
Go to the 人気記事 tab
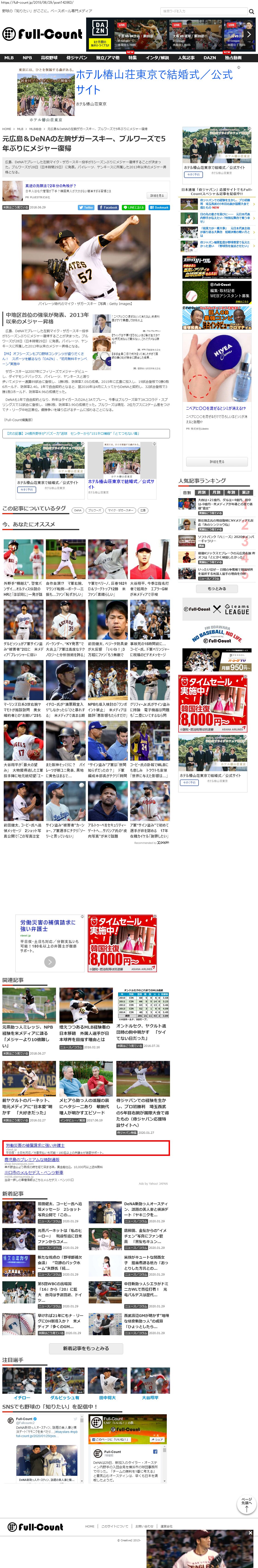click(x=186, y=58)
